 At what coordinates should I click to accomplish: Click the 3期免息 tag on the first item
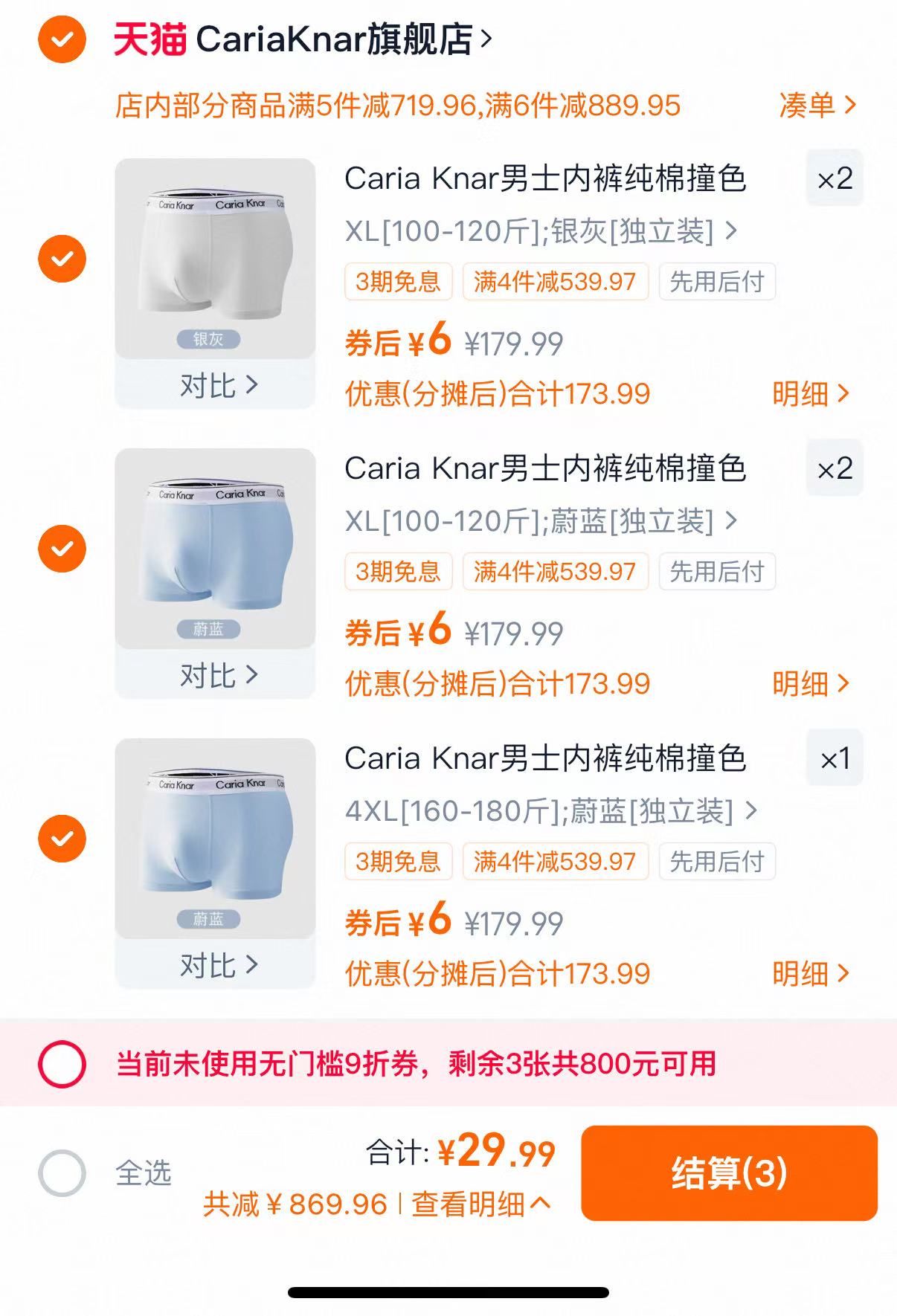point(398,282)
